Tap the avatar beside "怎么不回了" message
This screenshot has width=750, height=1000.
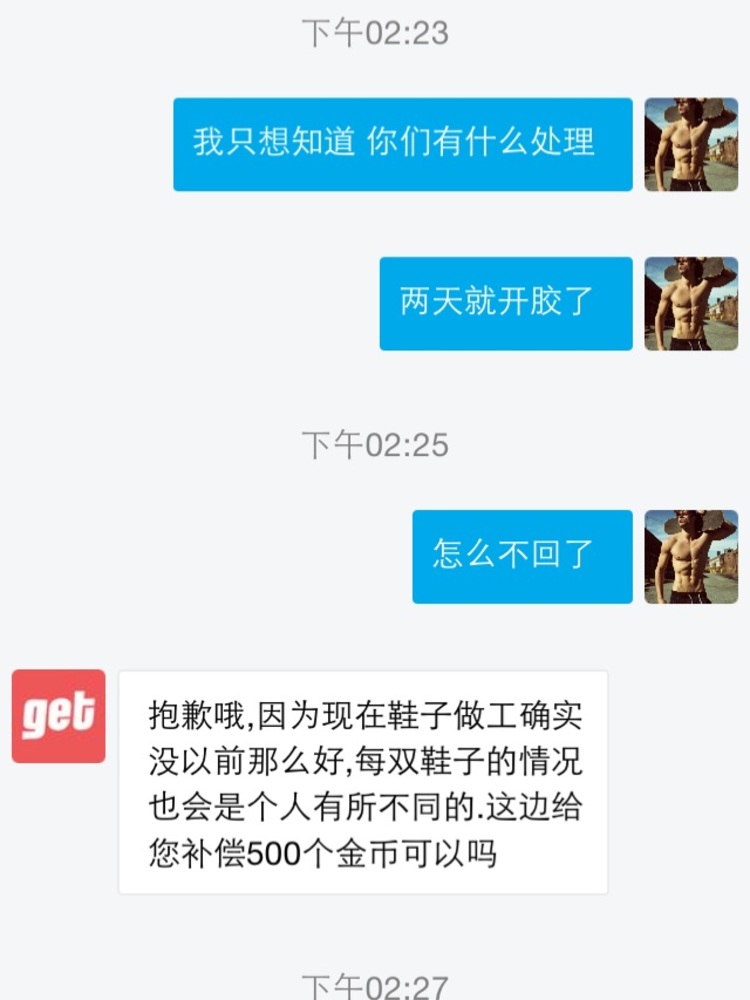[691, 557]
